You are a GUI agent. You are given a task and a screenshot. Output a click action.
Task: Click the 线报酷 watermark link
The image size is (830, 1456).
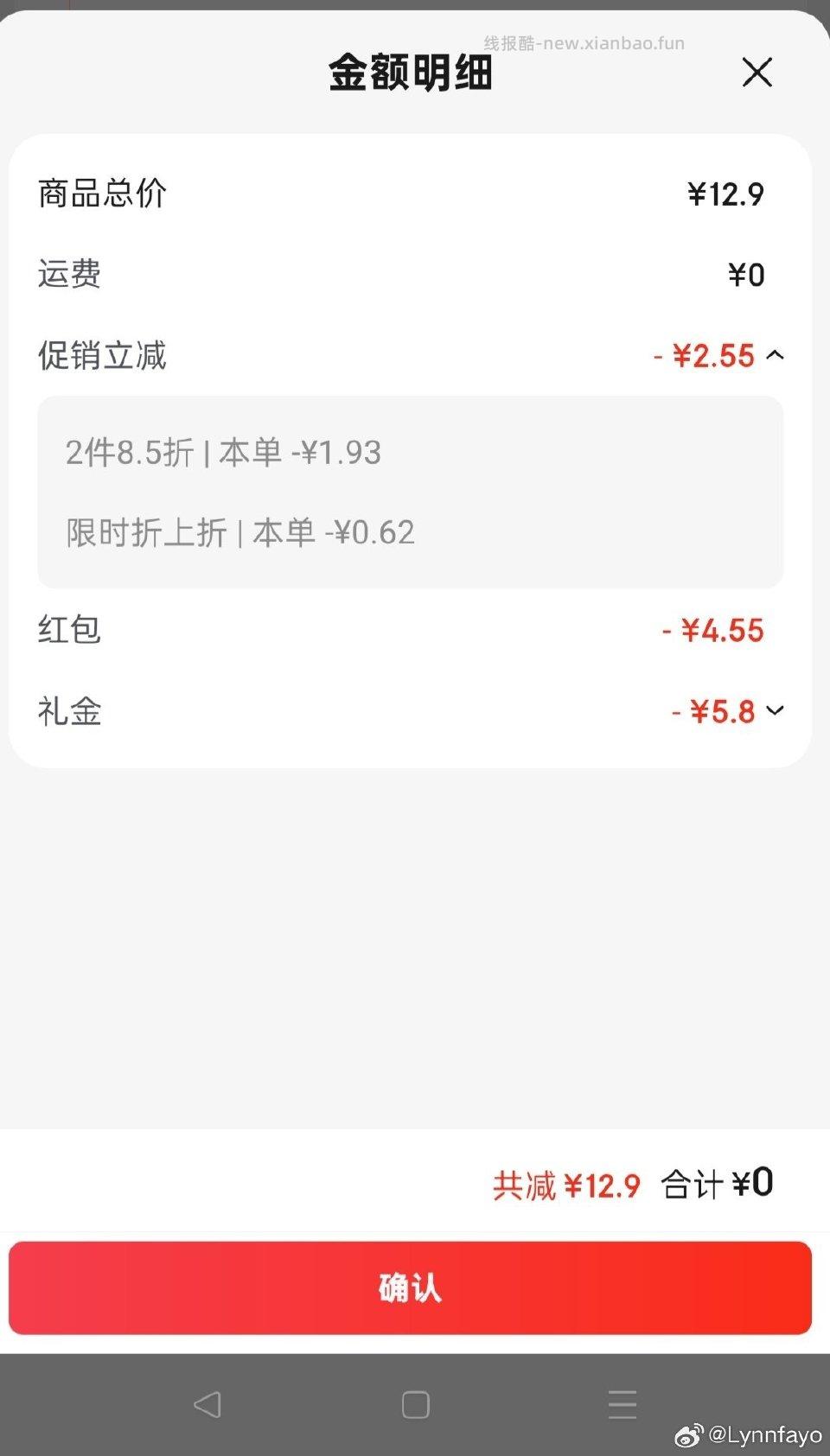point(584,42)
